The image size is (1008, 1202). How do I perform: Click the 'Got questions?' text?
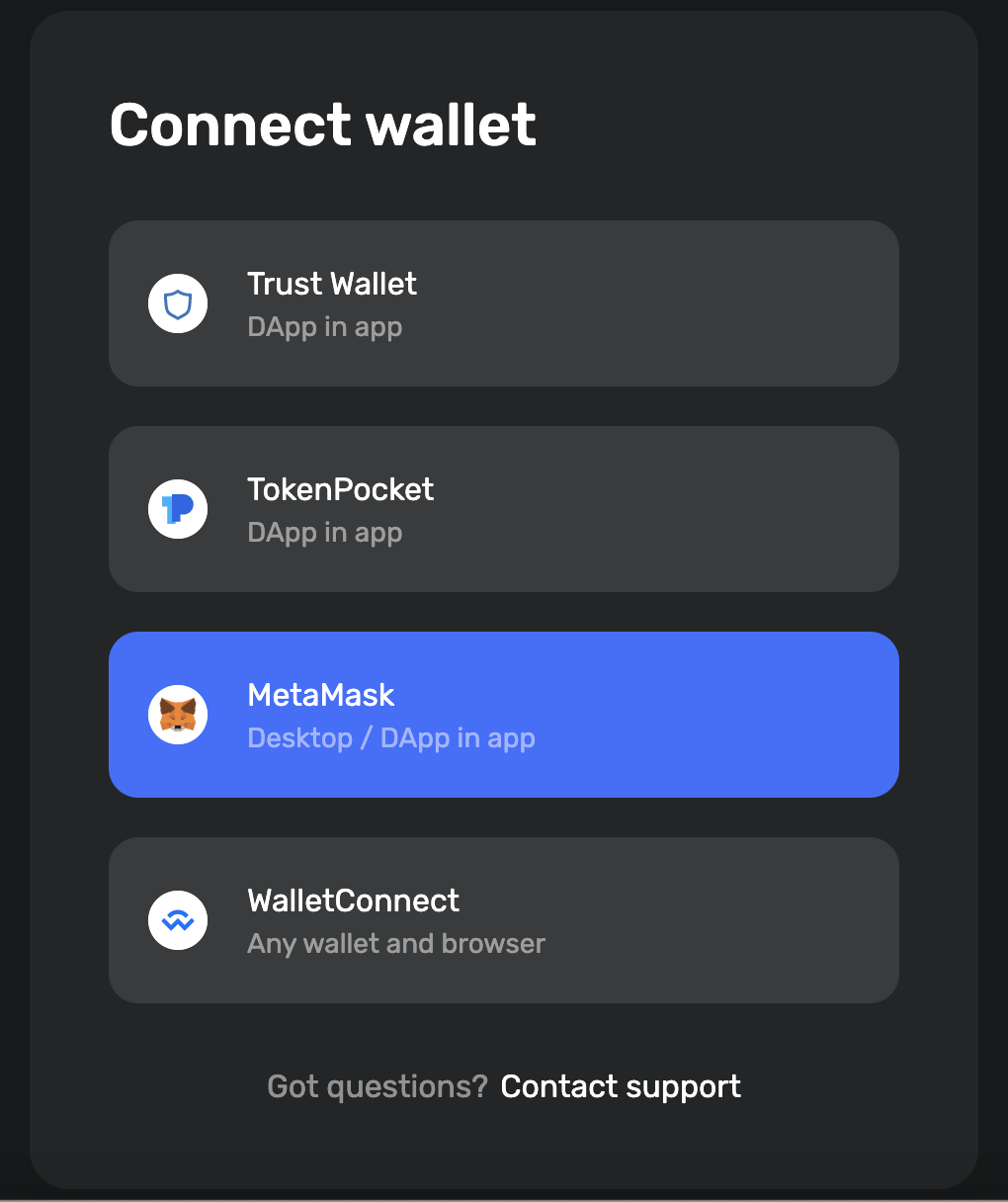(x=377, y=1085)
